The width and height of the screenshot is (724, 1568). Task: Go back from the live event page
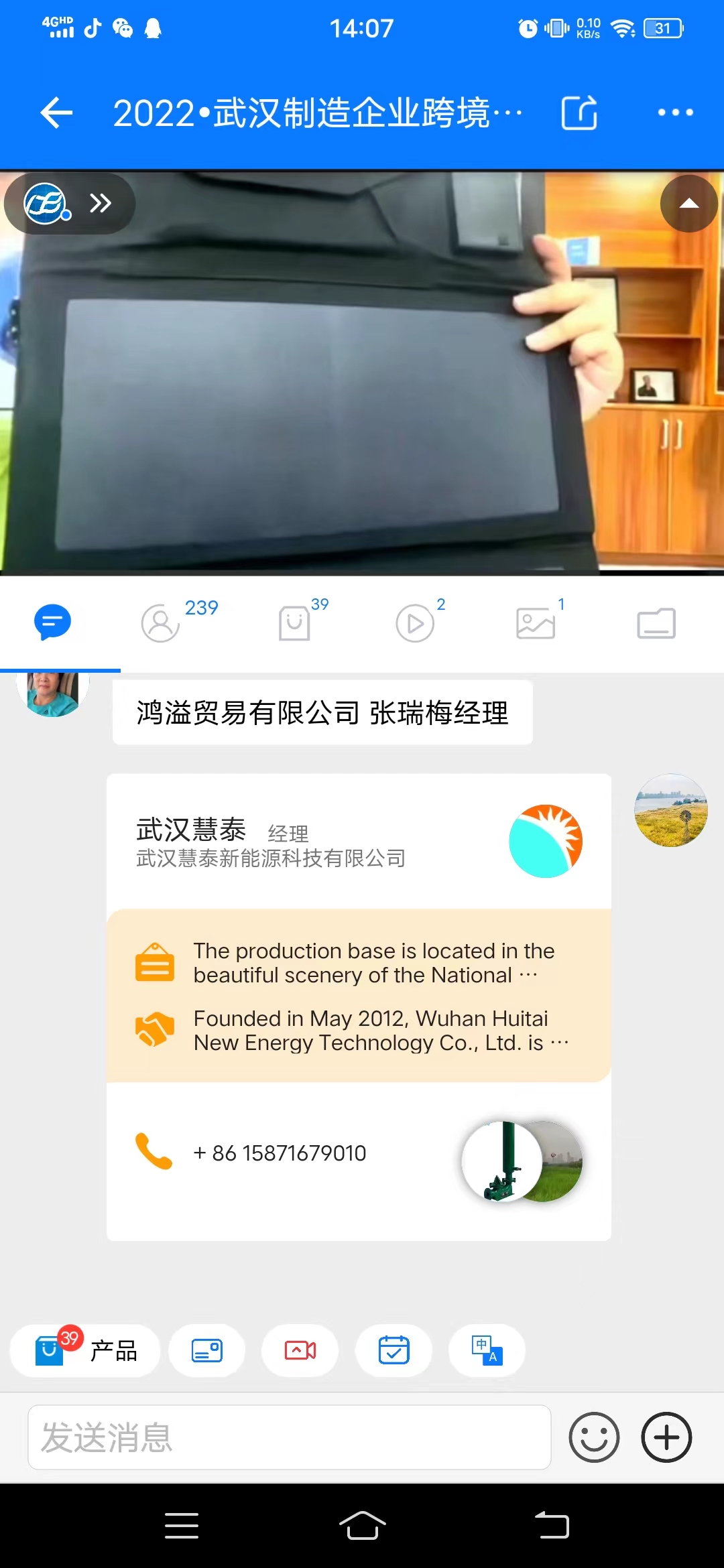56,113
